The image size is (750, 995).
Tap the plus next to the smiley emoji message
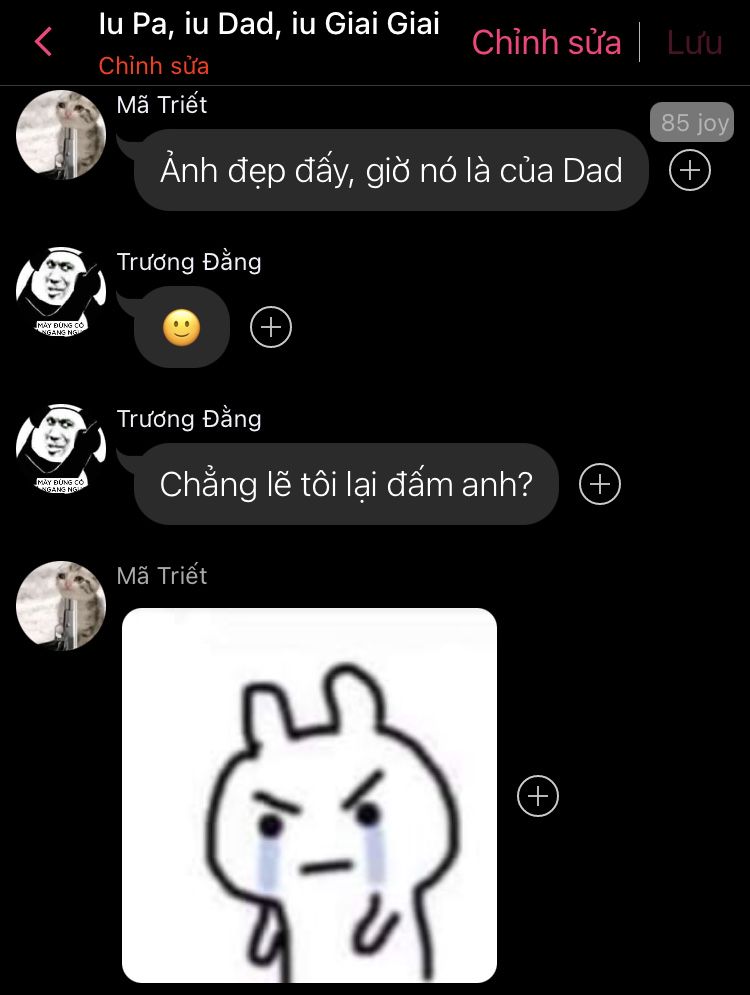(x=270, y=327)
